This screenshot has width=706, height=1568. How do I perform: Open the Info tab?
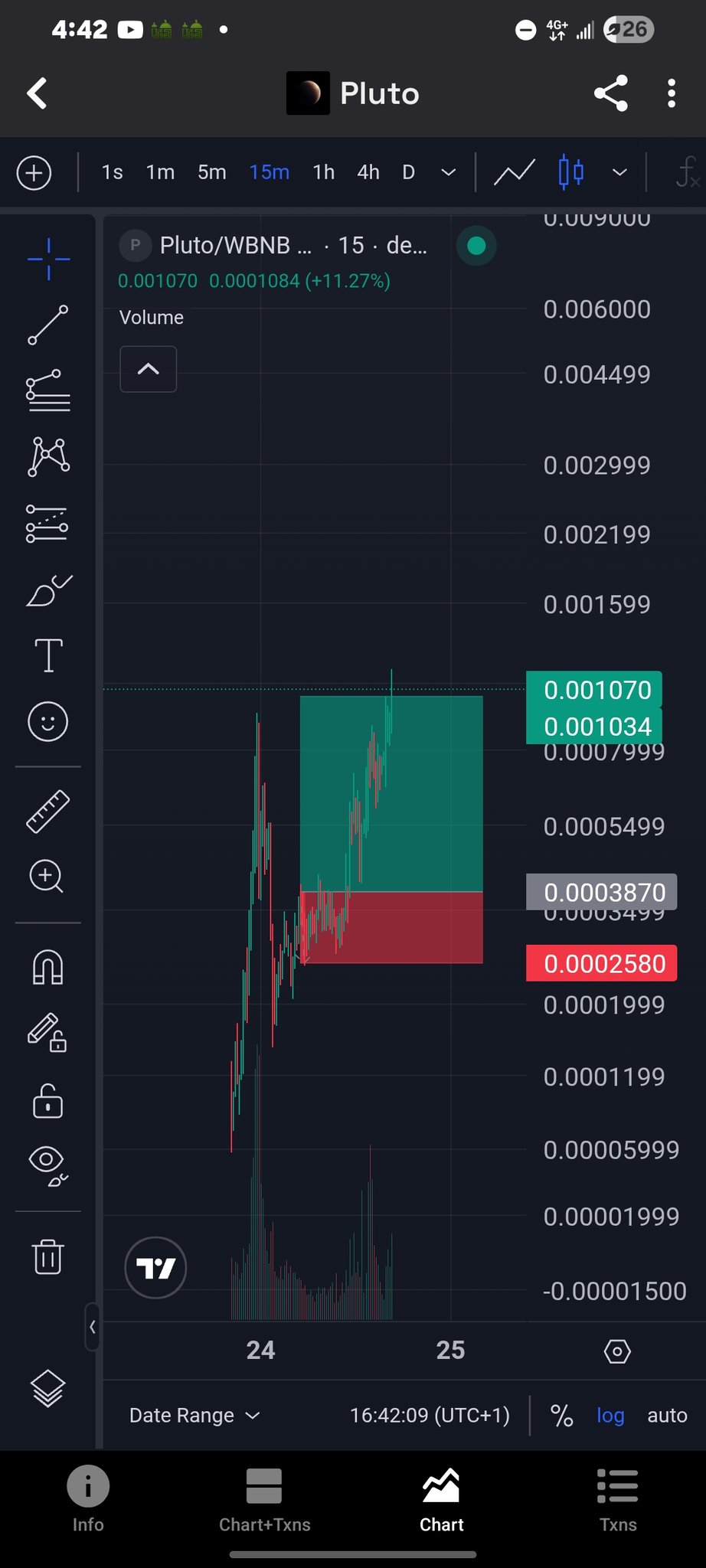click(x=88, y=1501)
